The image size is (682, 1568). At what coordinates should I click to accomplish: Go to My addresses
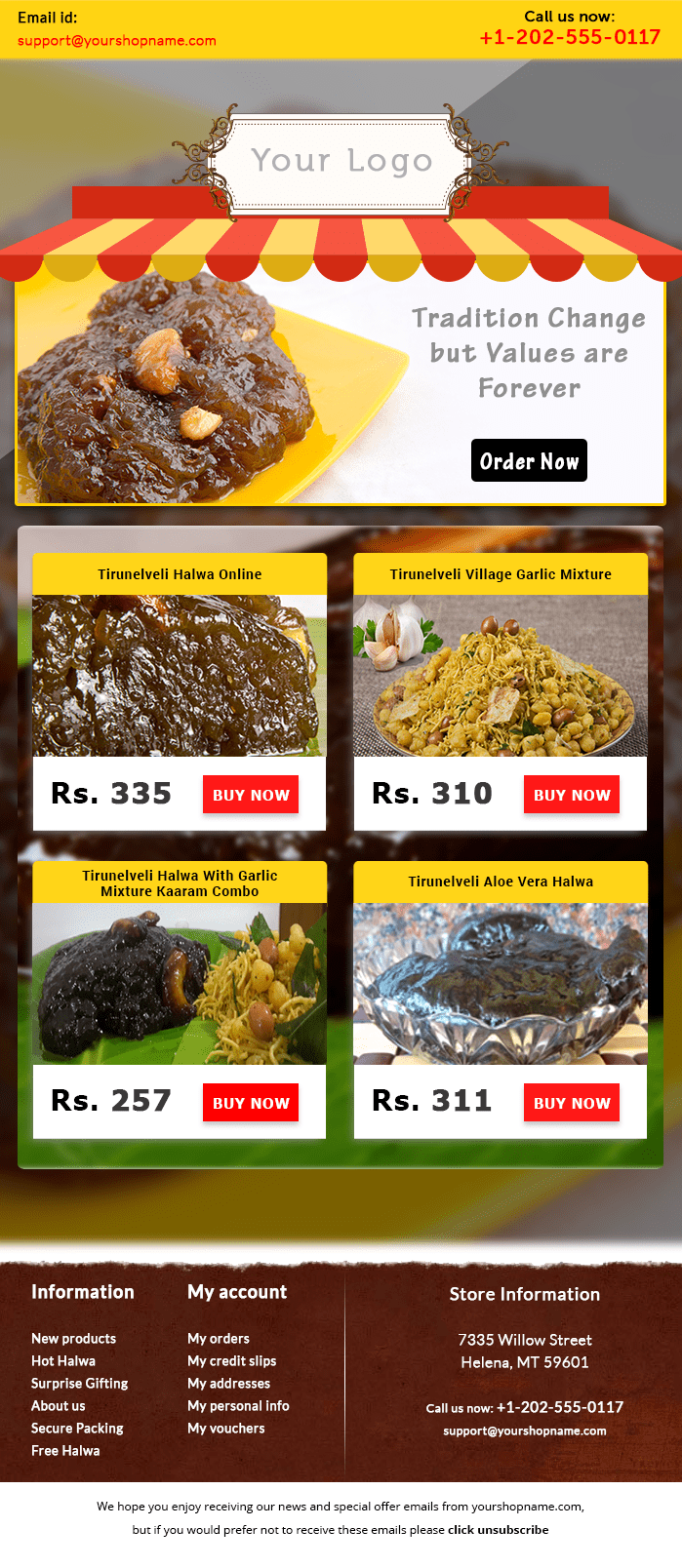pos(229,1384)
